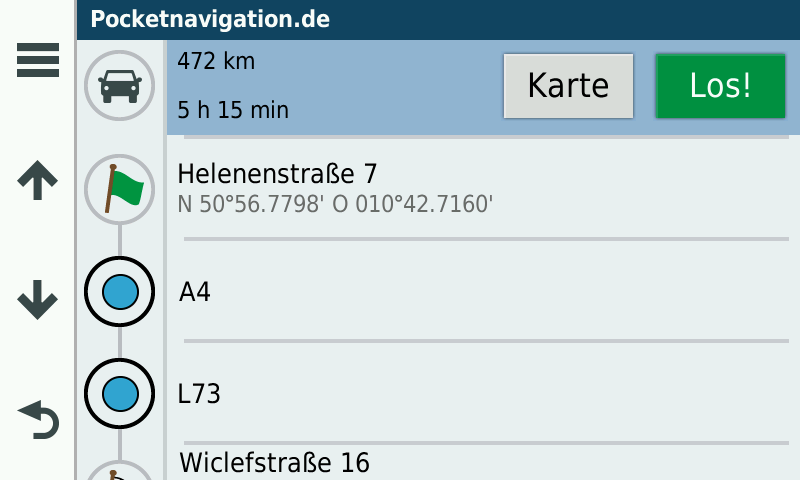Image resolution: width=800 pixels, height=480 pixels.
Task: Show the route on Karte
Action: pyautogui.click(x=568, y=86)
